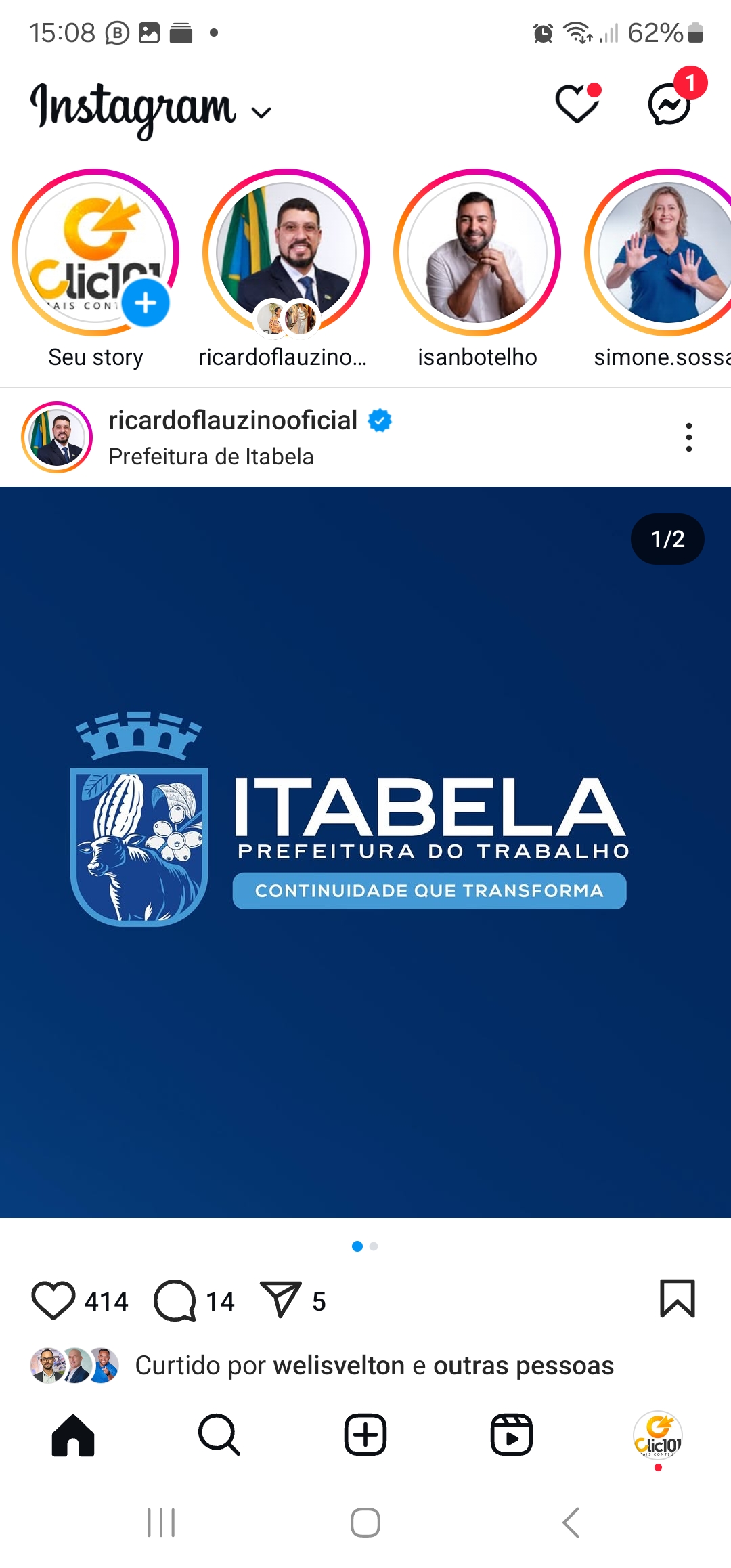
Task: View ricardoflauzino's story
Action: pos(286,253)
